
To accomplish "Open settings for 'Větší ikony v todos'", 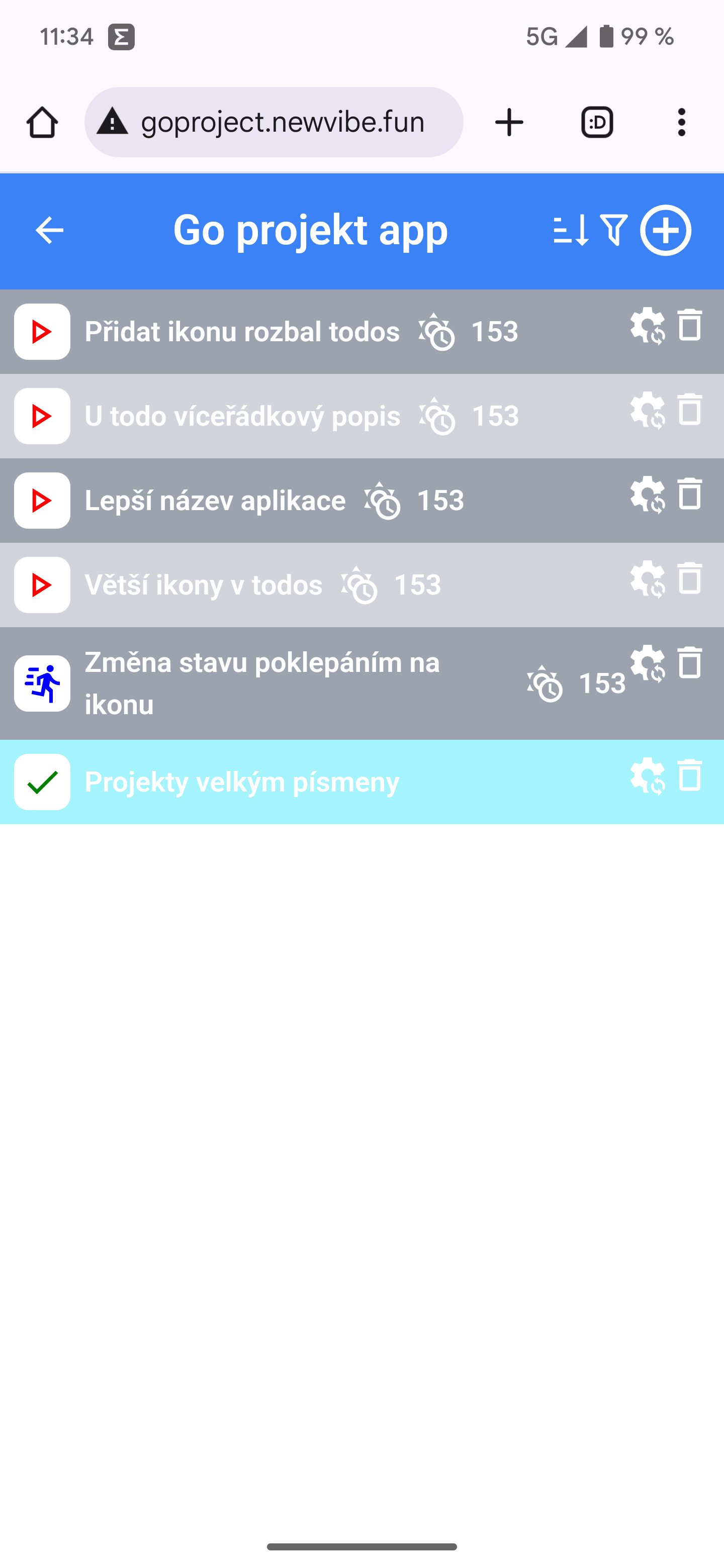I will click(647, 579).
